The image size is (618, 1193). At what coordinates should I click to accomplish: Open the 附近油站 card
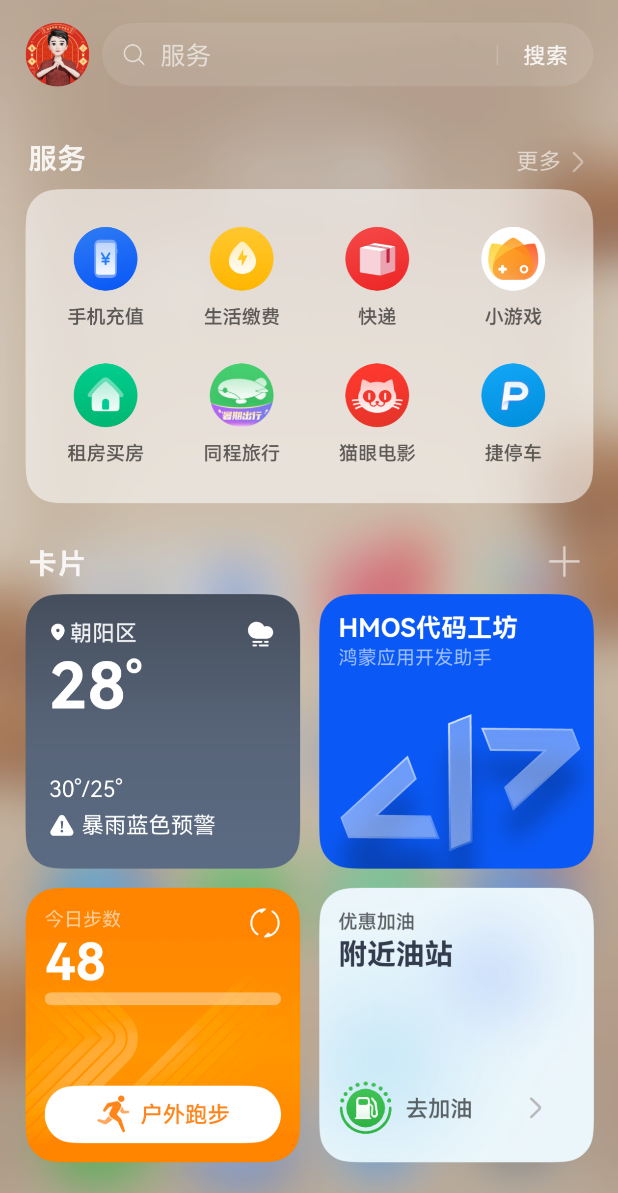(456, 1025)
